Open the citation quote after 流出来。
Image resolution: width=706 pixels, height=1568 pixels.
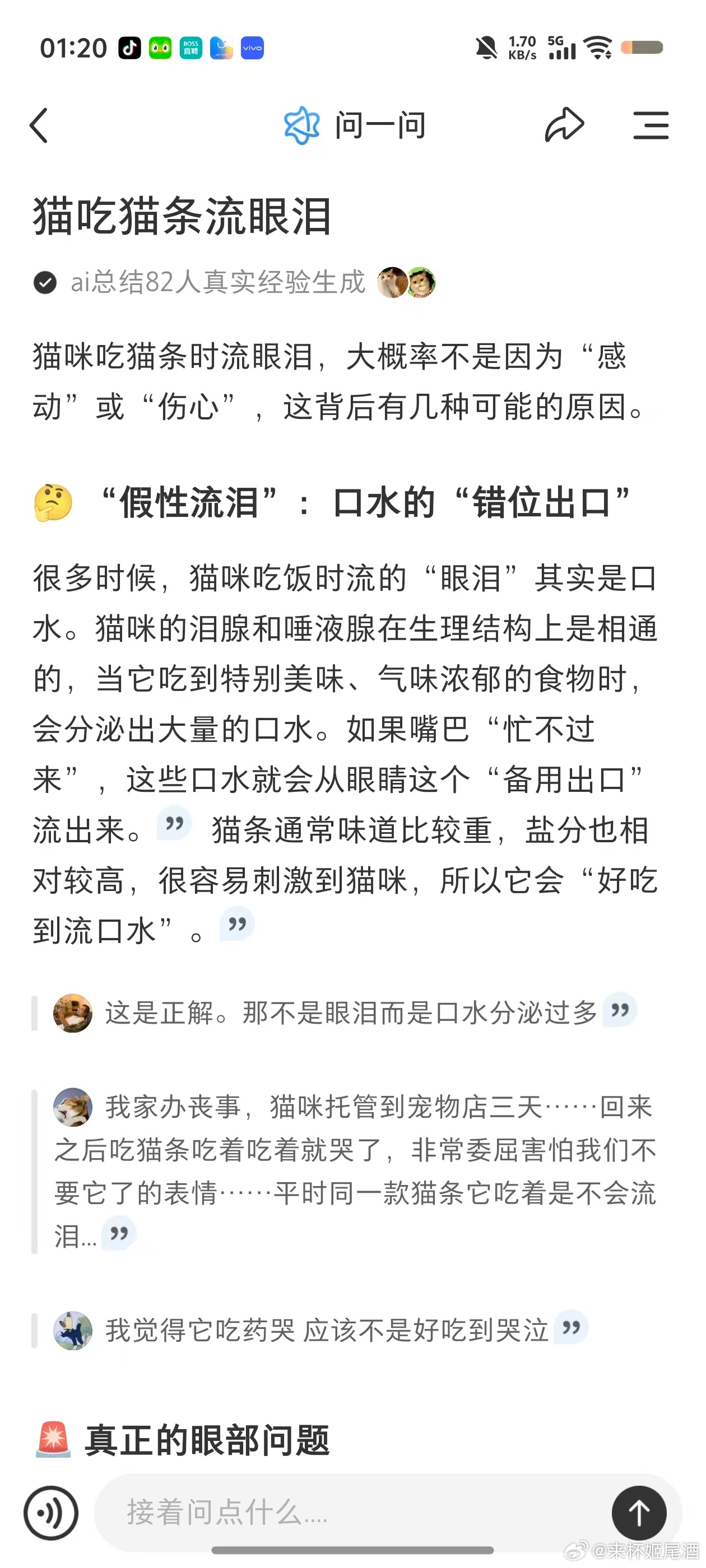(175, 825)
